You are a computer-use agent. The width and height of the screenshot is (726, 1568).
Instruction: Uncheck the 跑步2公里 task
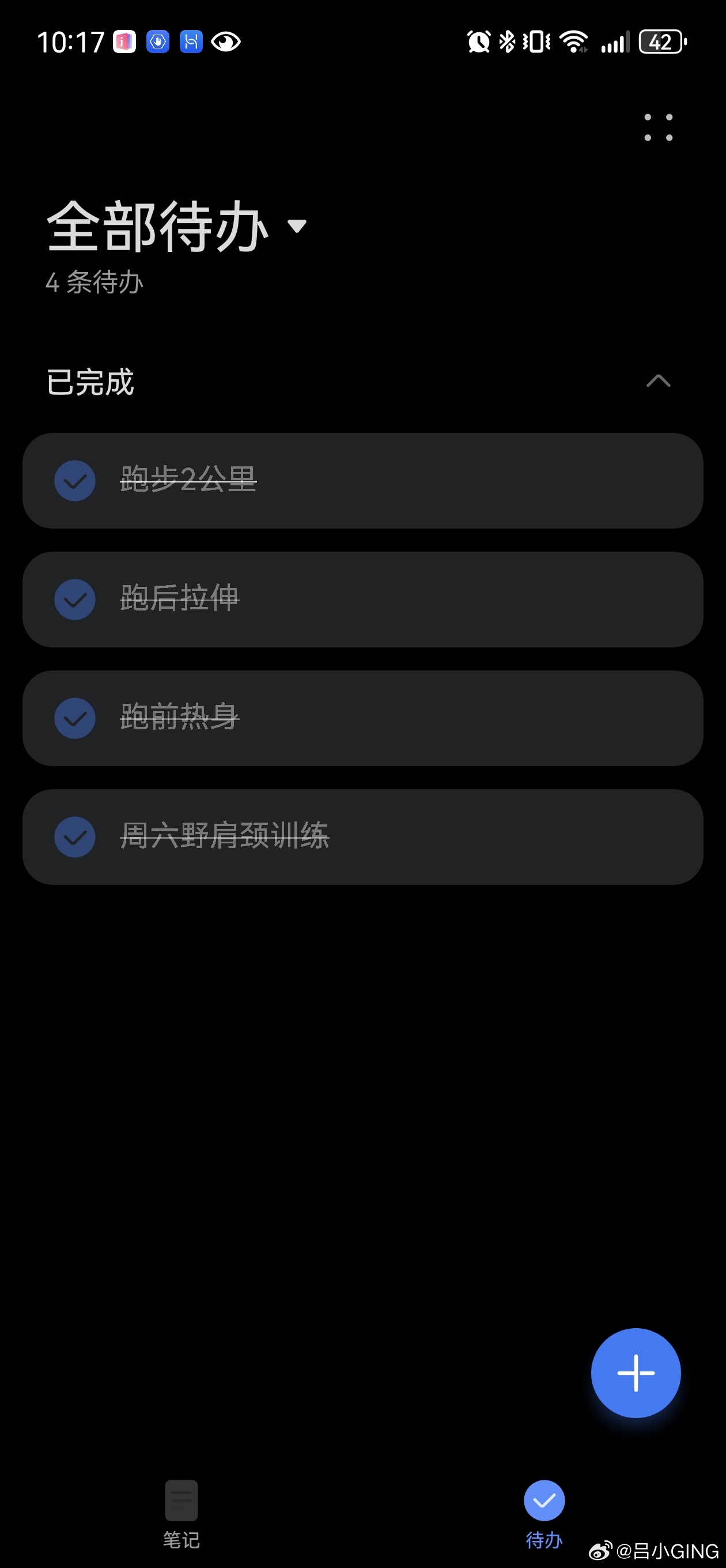(x=75, y=481)
